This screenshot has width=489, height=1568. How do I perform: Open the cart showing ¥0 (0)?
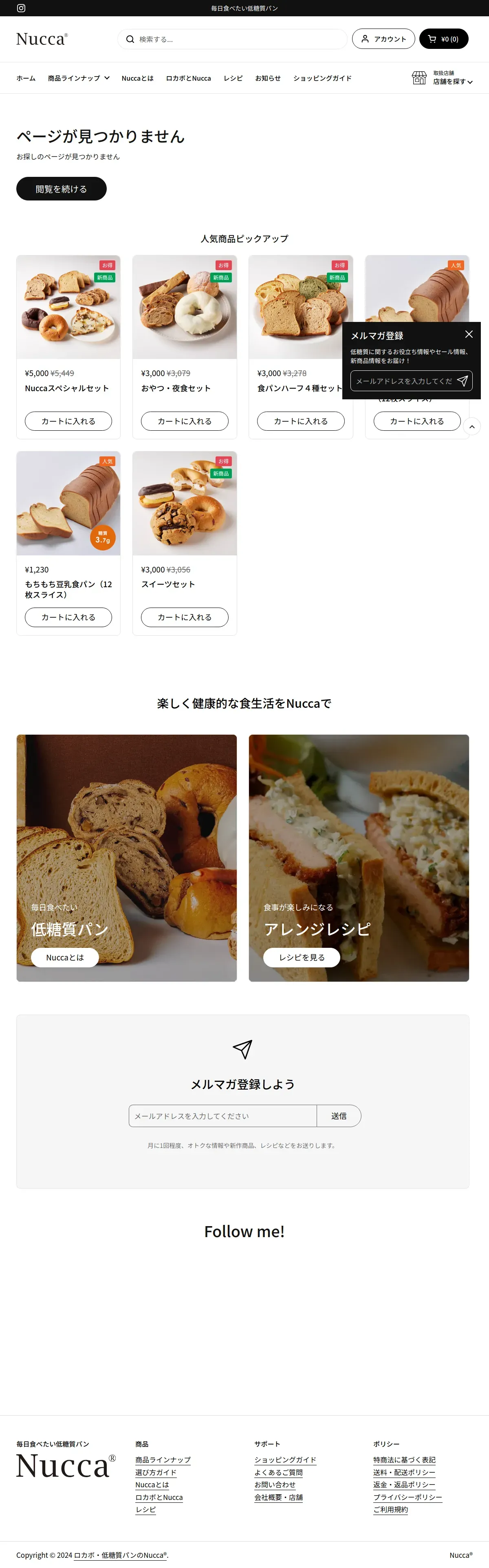point(443,39)
